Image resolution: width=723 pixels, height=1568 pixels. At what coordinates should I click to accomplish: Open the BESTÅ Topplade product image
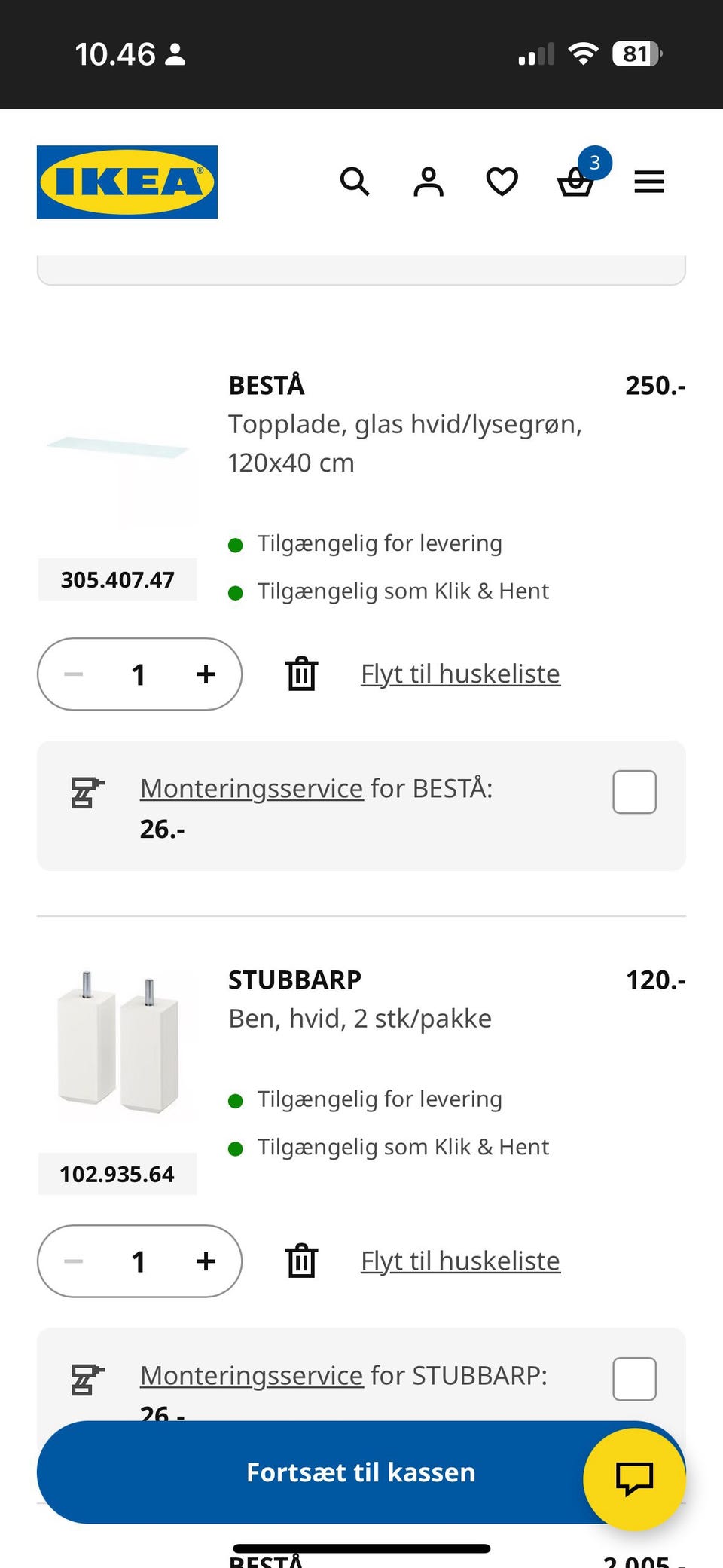tap(118, 450)
